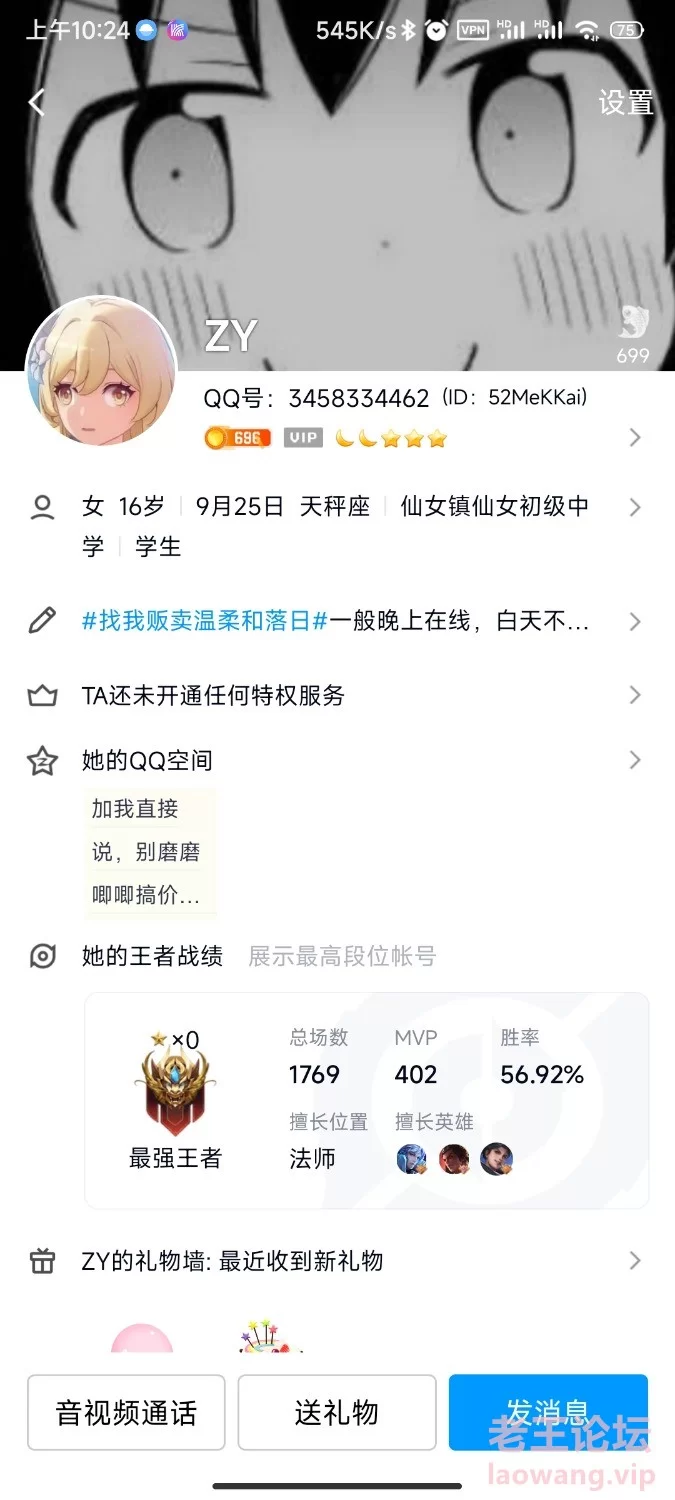
Task: Tap 送礼物 button
Action: [x=337, y=1412]
